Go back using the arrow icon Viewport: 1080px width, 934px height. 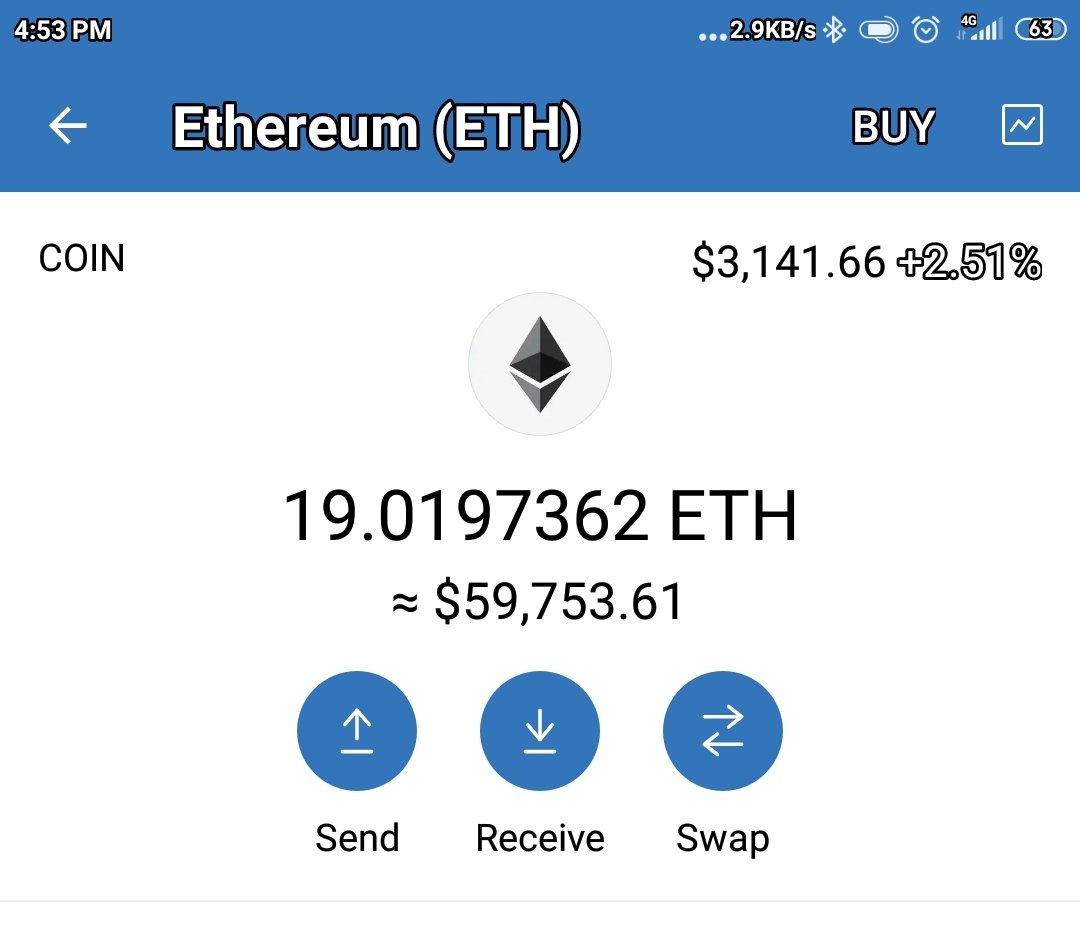pos(68,127)
